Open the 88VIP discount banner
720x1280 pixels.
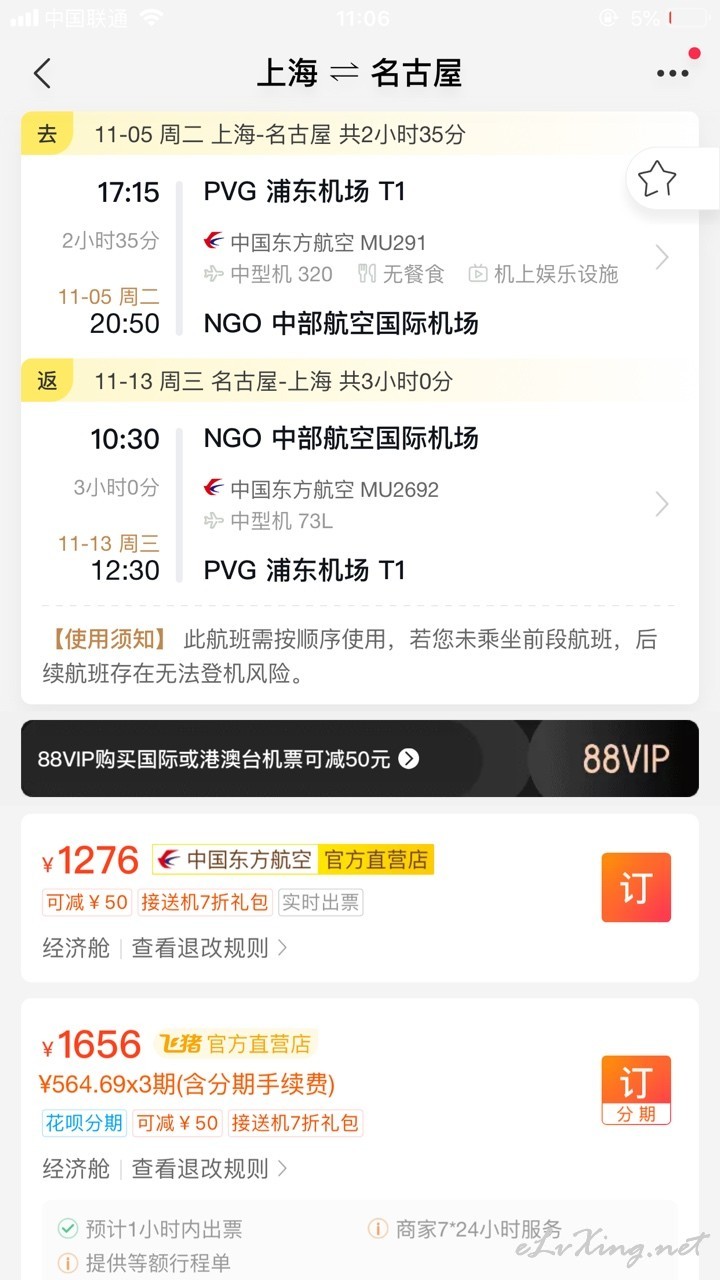click(360, 758)
